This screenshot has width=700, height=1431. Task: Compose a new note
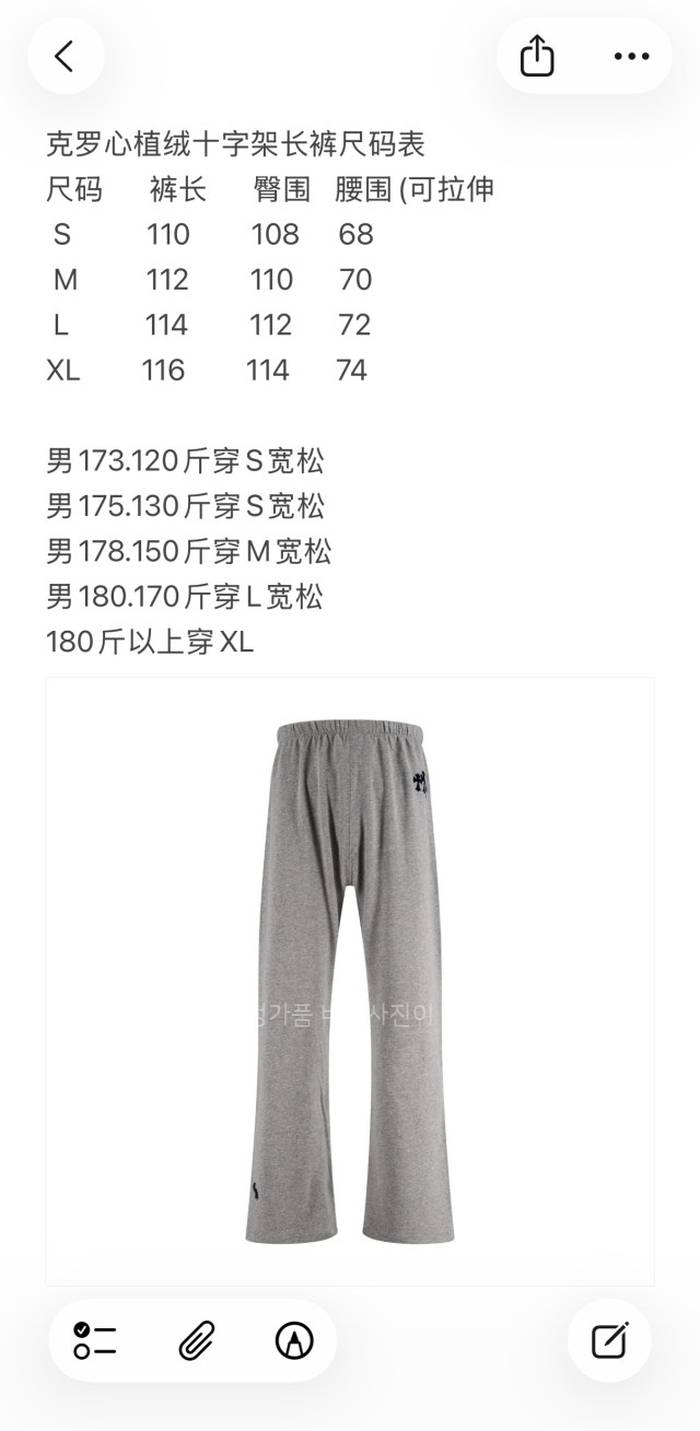tap(609, 1340)
